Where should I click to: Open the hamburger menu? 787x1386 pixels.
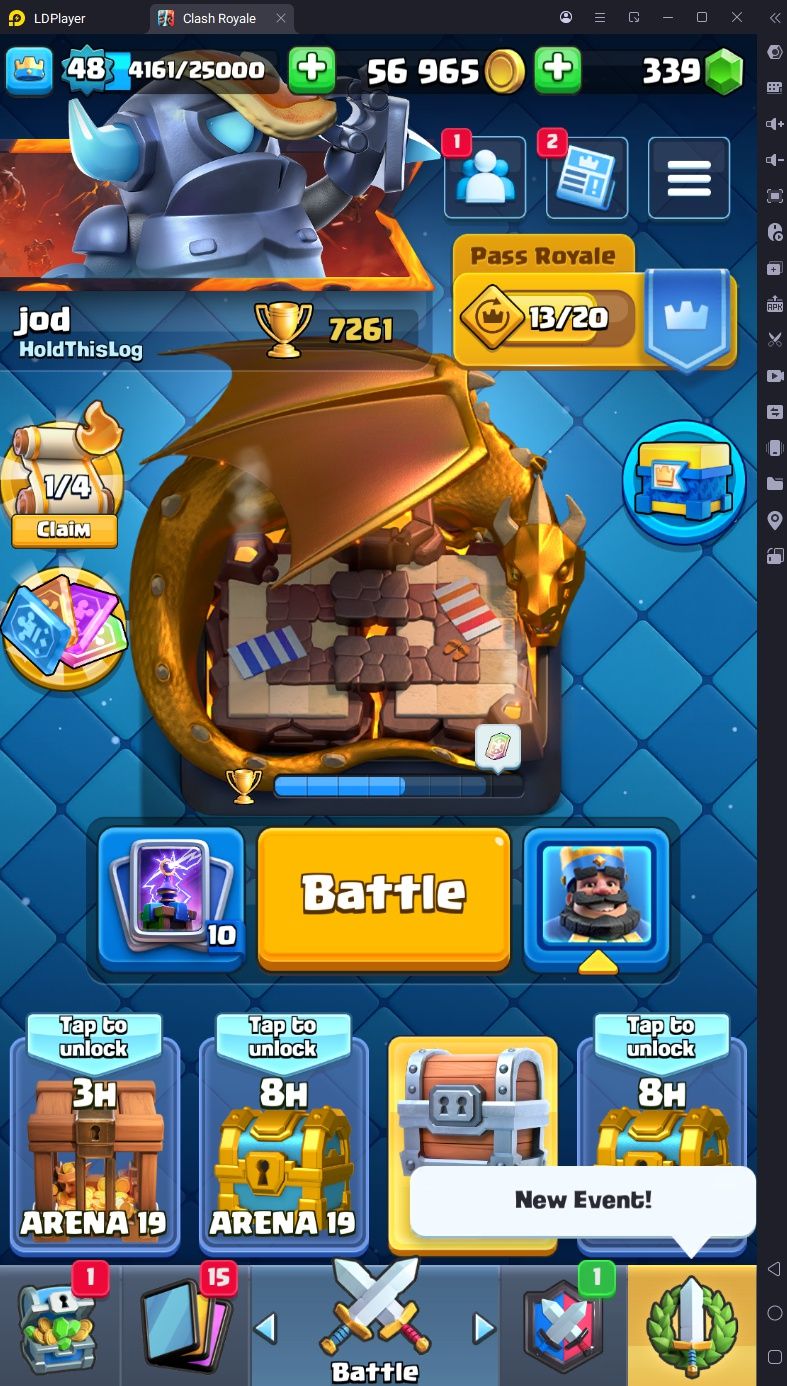point(688,178)
